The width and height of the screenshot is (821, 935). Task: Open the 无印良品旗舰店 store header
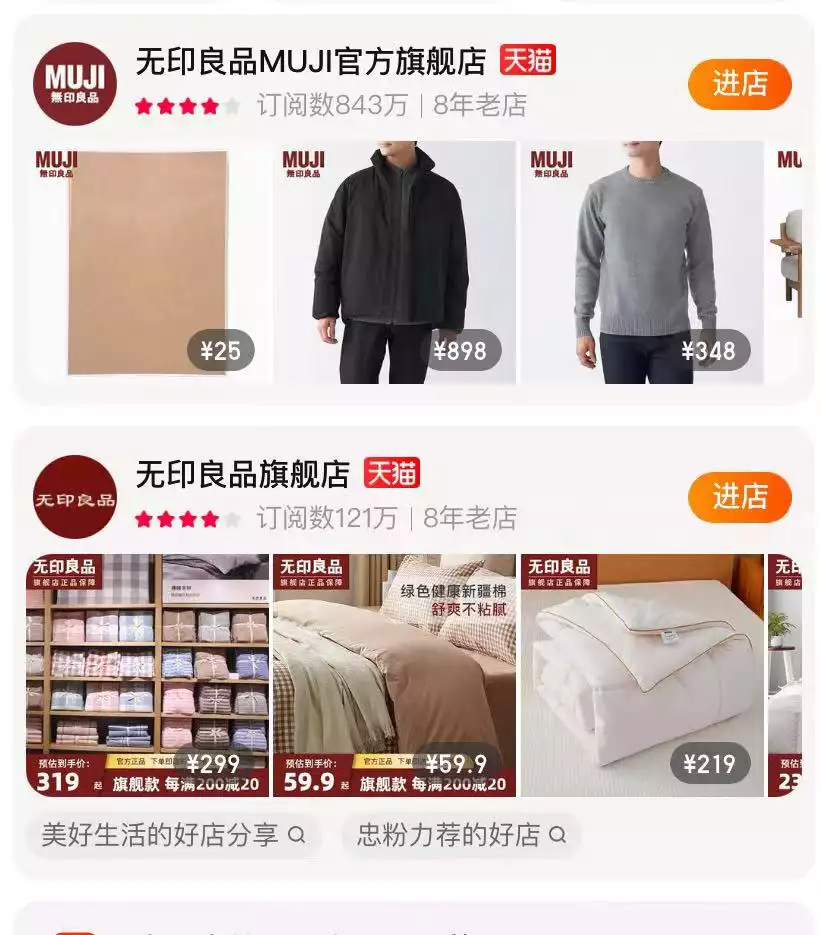243,473
